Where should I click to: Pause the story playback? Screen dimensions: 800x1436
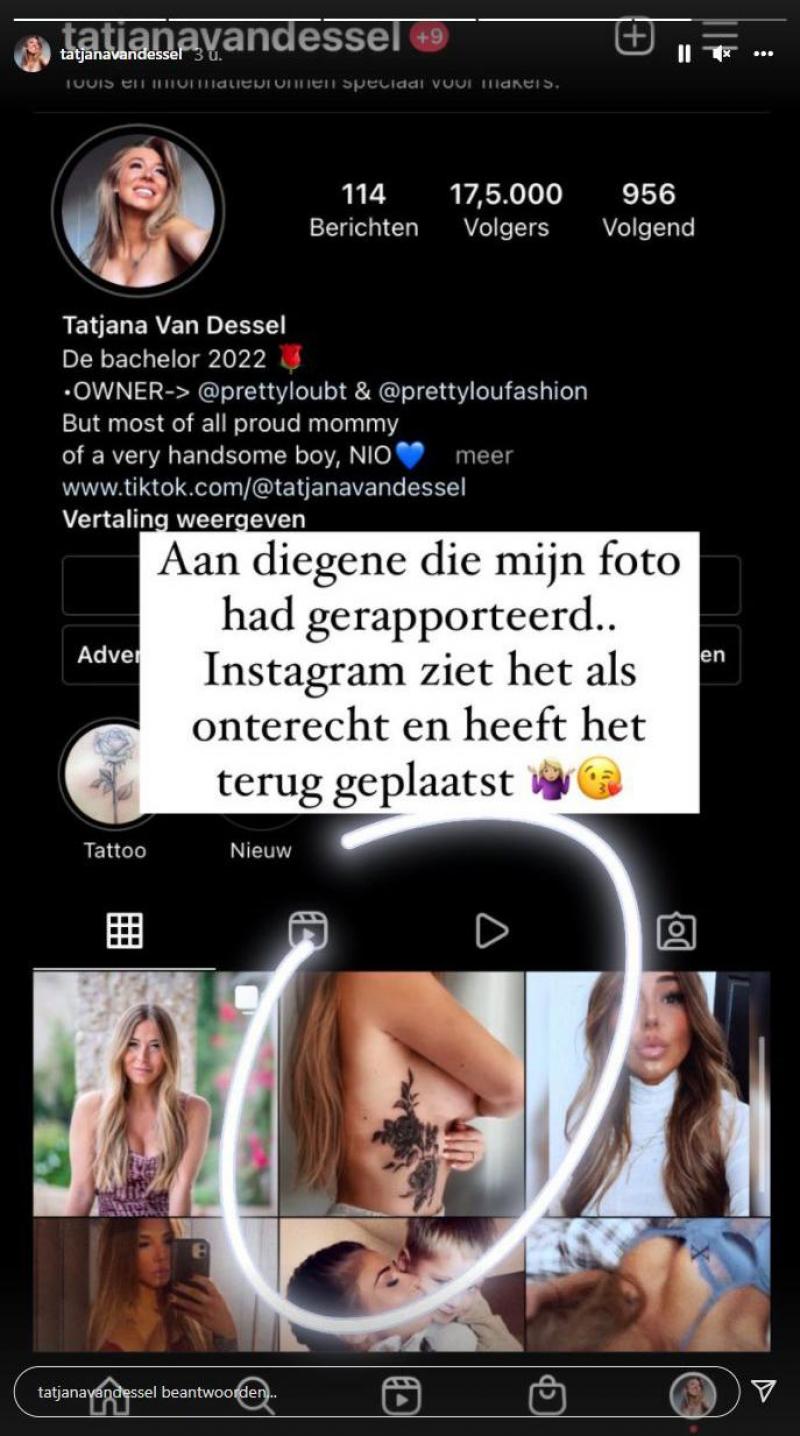tap(684, 54)
